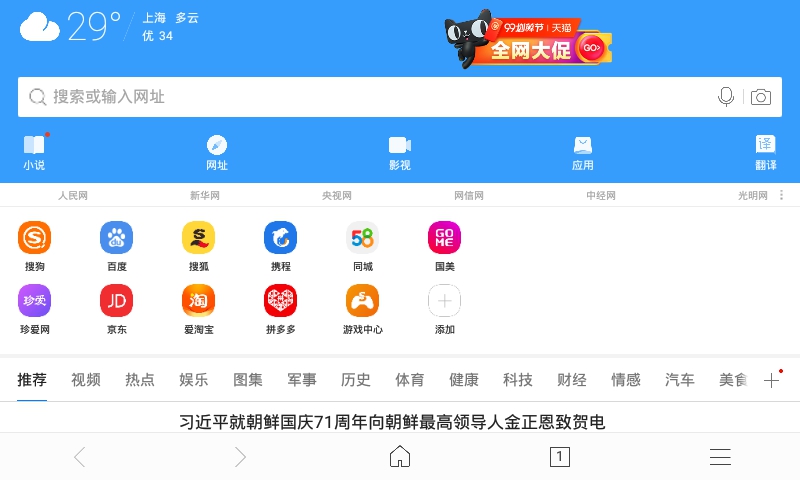This screenshot has width=800, height=480.
Task: Start voice search with the microphone icon
Action: pos(726,97)
